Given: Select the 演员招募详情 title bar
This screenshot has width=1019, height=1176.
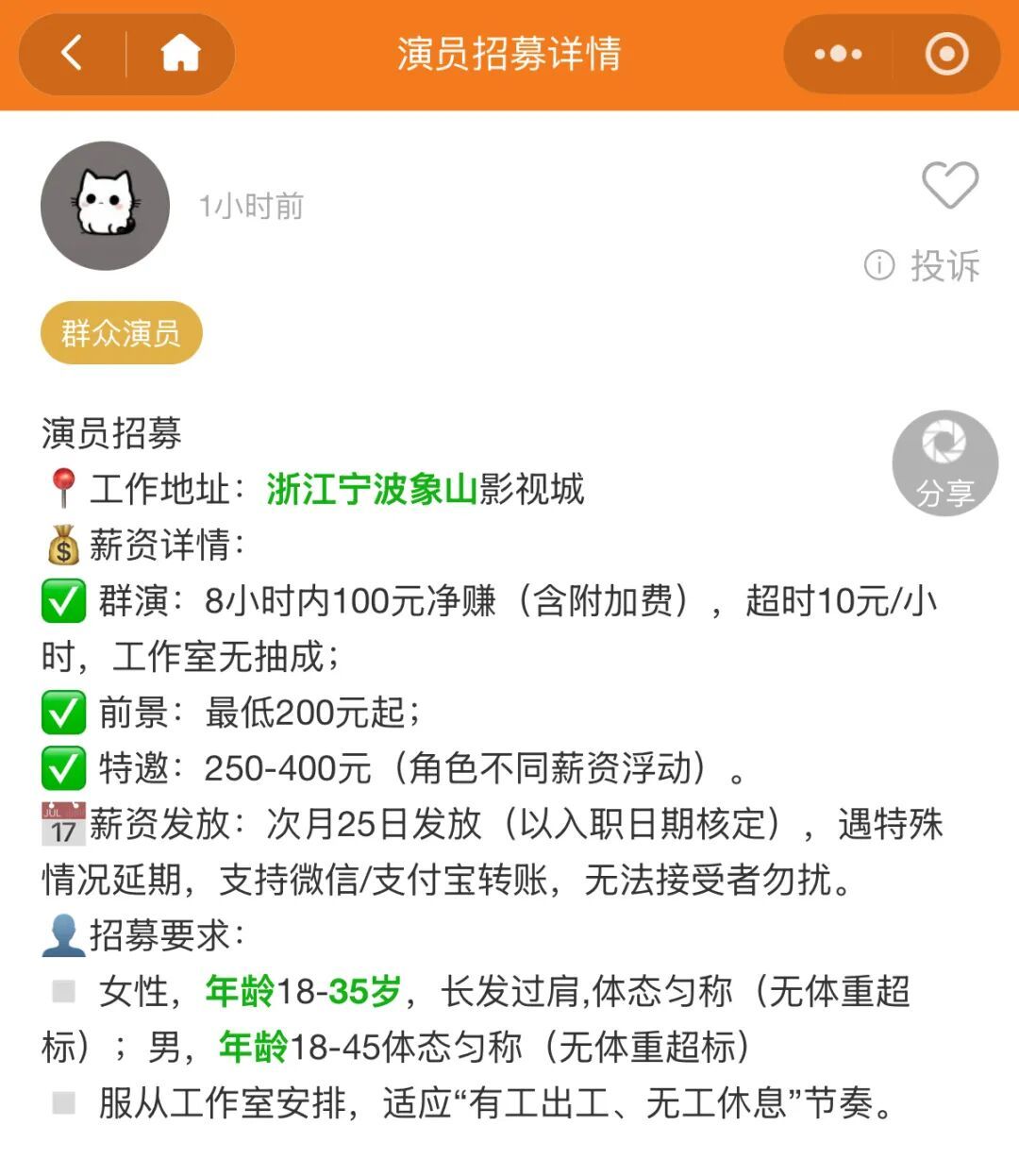Looking at the screenshot, I should (509, 54).
